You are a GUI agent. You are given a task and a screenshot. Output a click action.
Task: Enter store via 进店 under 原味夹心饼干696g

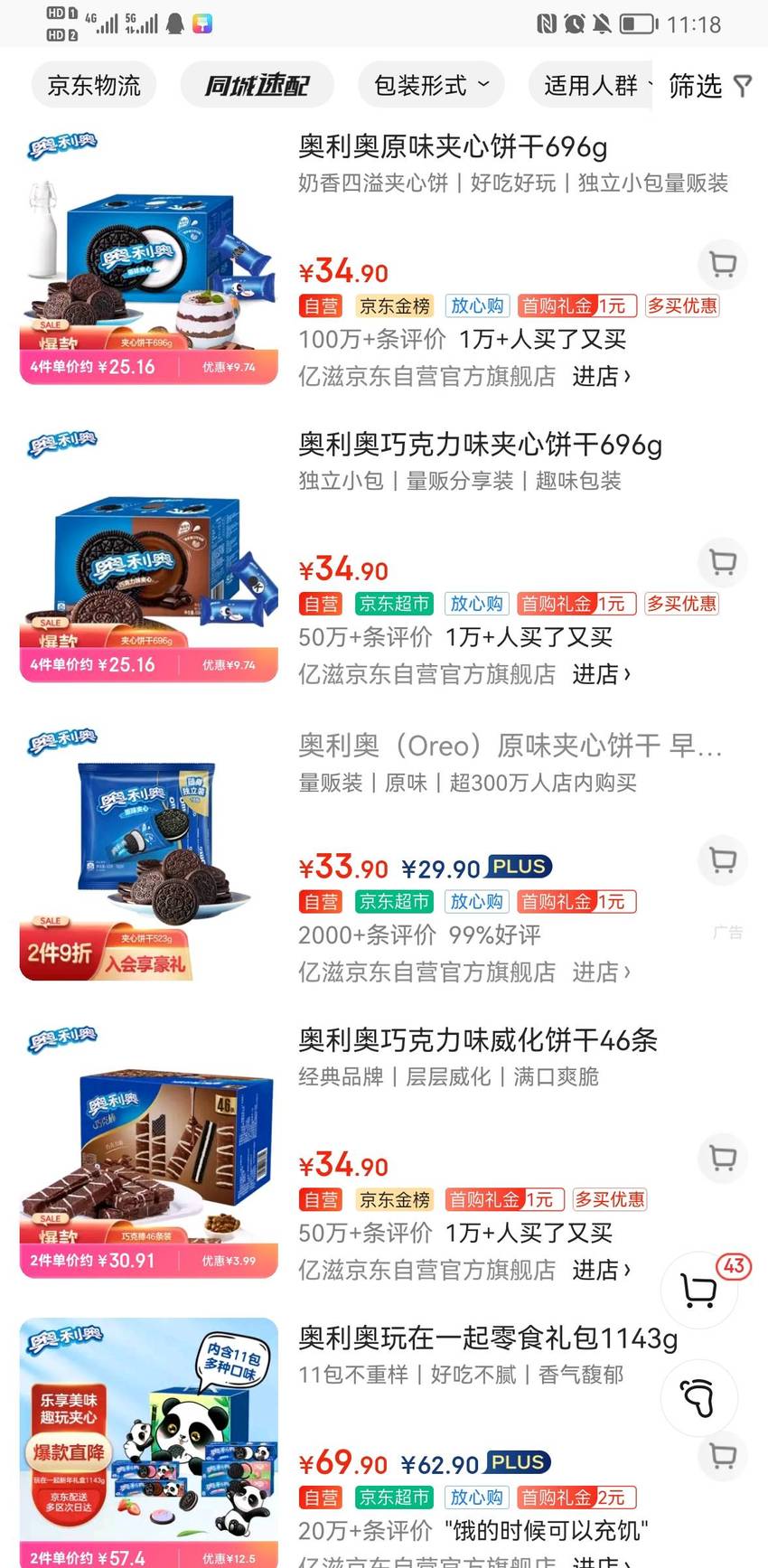pos(601,376)
